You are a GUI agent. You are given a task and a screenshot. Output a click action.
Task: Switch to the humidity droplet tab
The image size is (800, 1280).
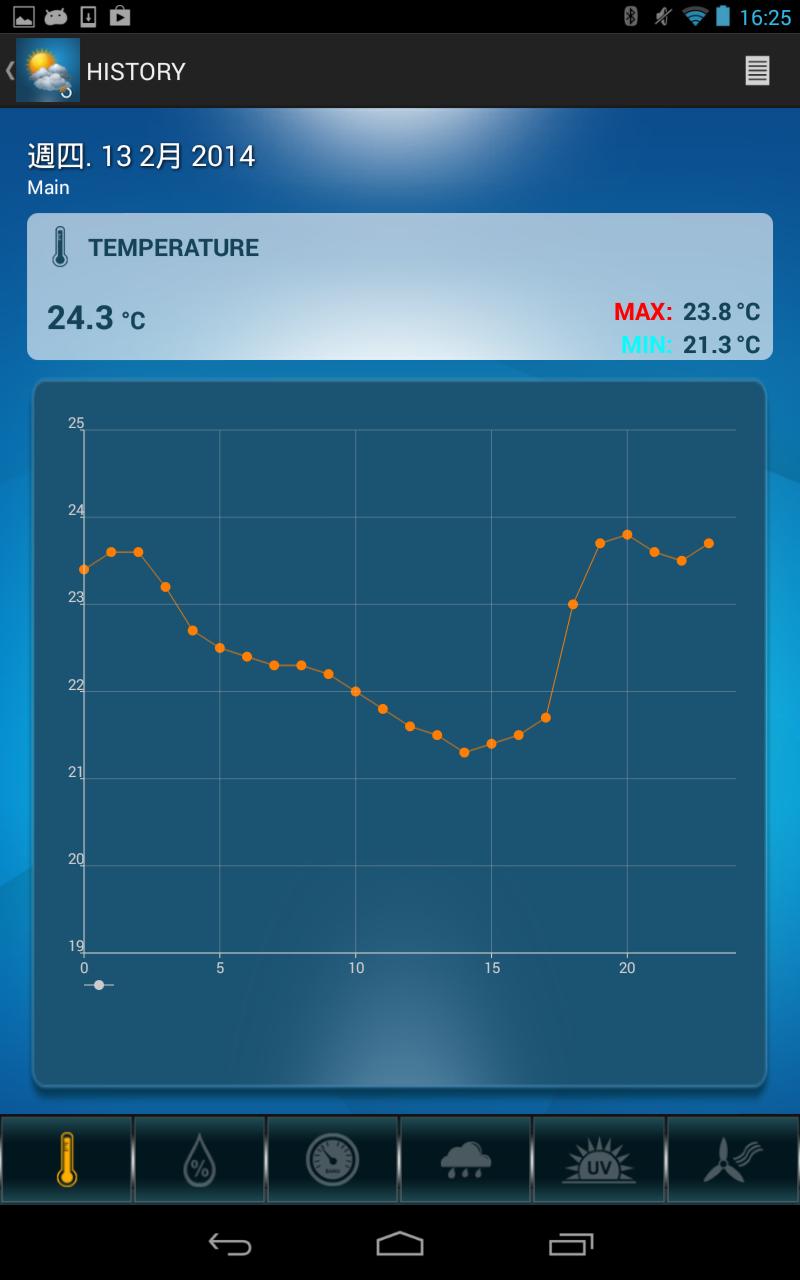tap(200, 1159)
